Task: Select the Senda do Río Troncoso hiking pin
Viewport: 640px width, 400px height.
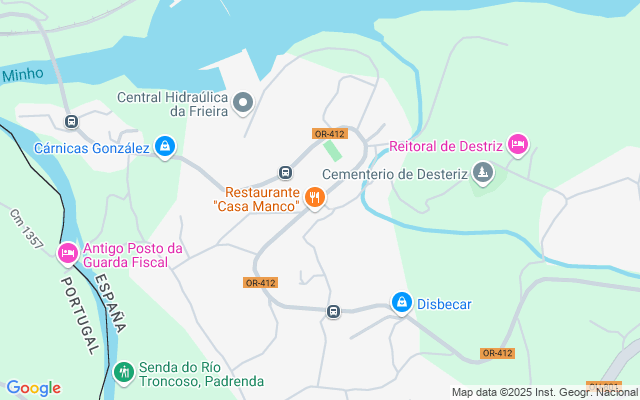Action: 124,372
